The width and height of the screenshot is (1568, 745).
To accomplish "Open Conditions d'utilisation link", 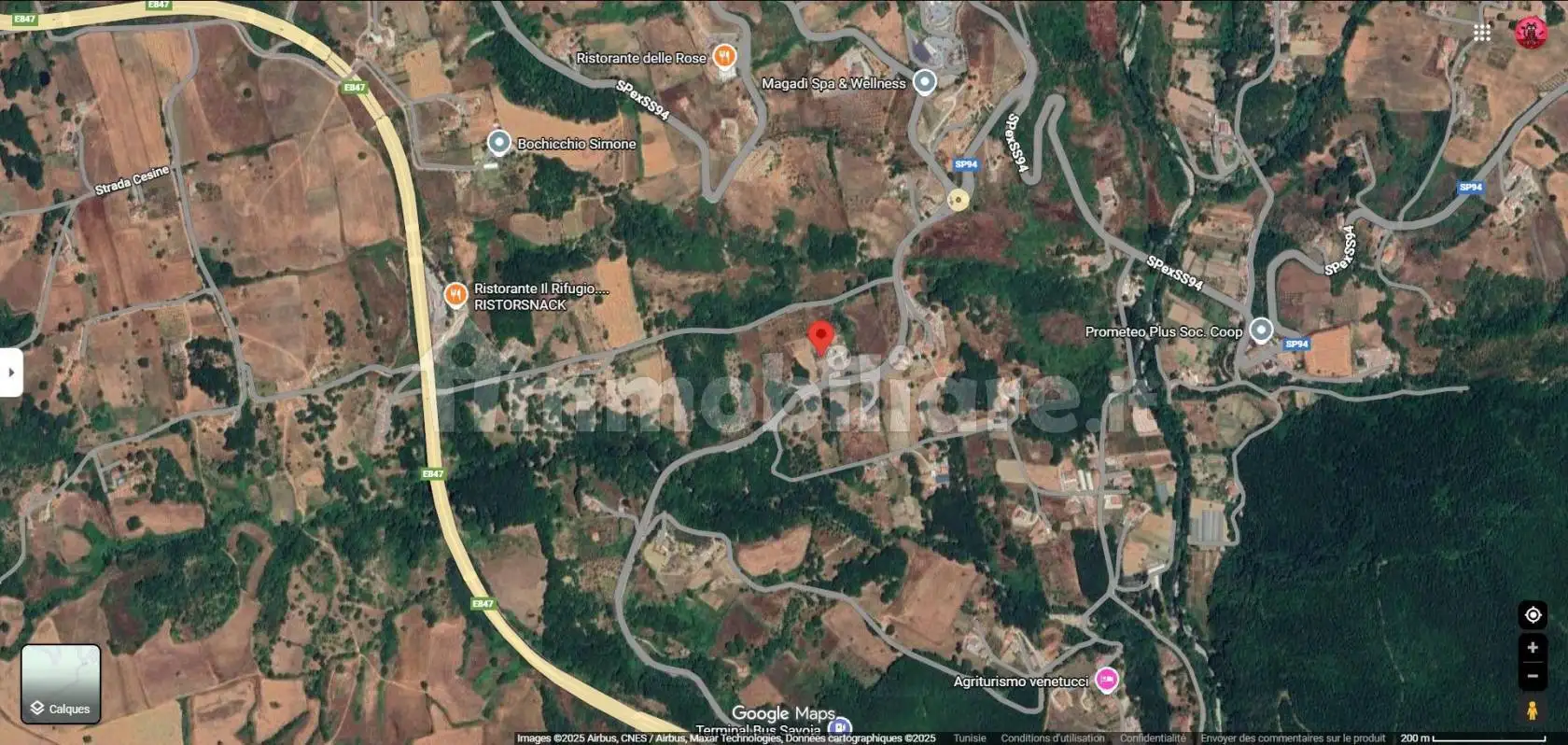I will (x=1052, y=738).
